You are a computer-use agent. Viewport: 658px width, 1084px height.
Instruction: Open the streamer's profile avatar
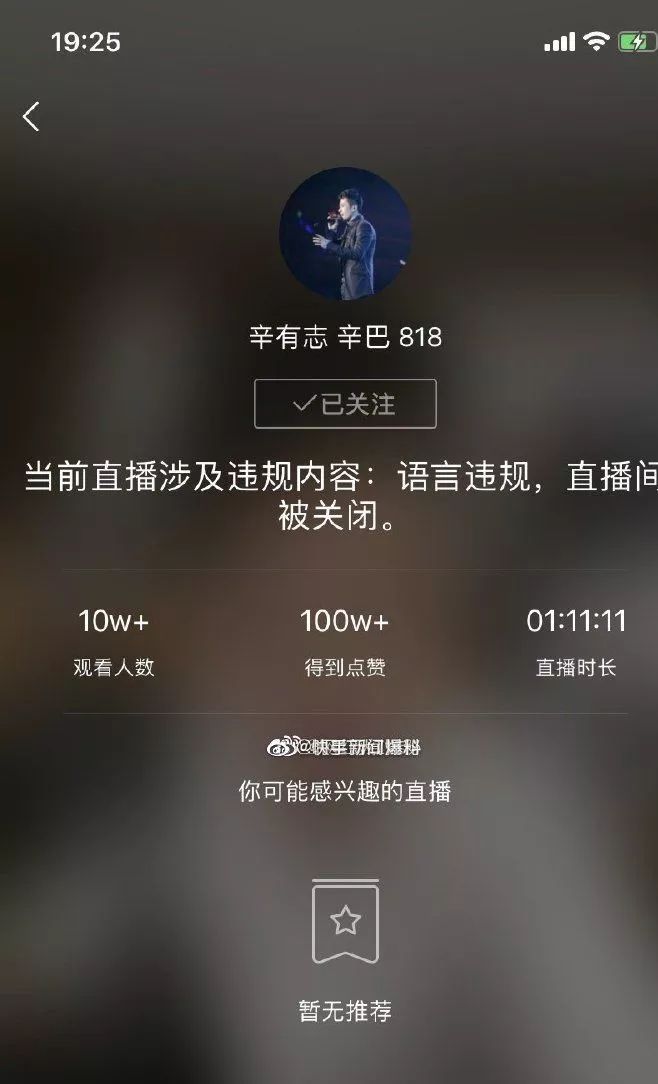pyautogui.click(x=346, y=234)
